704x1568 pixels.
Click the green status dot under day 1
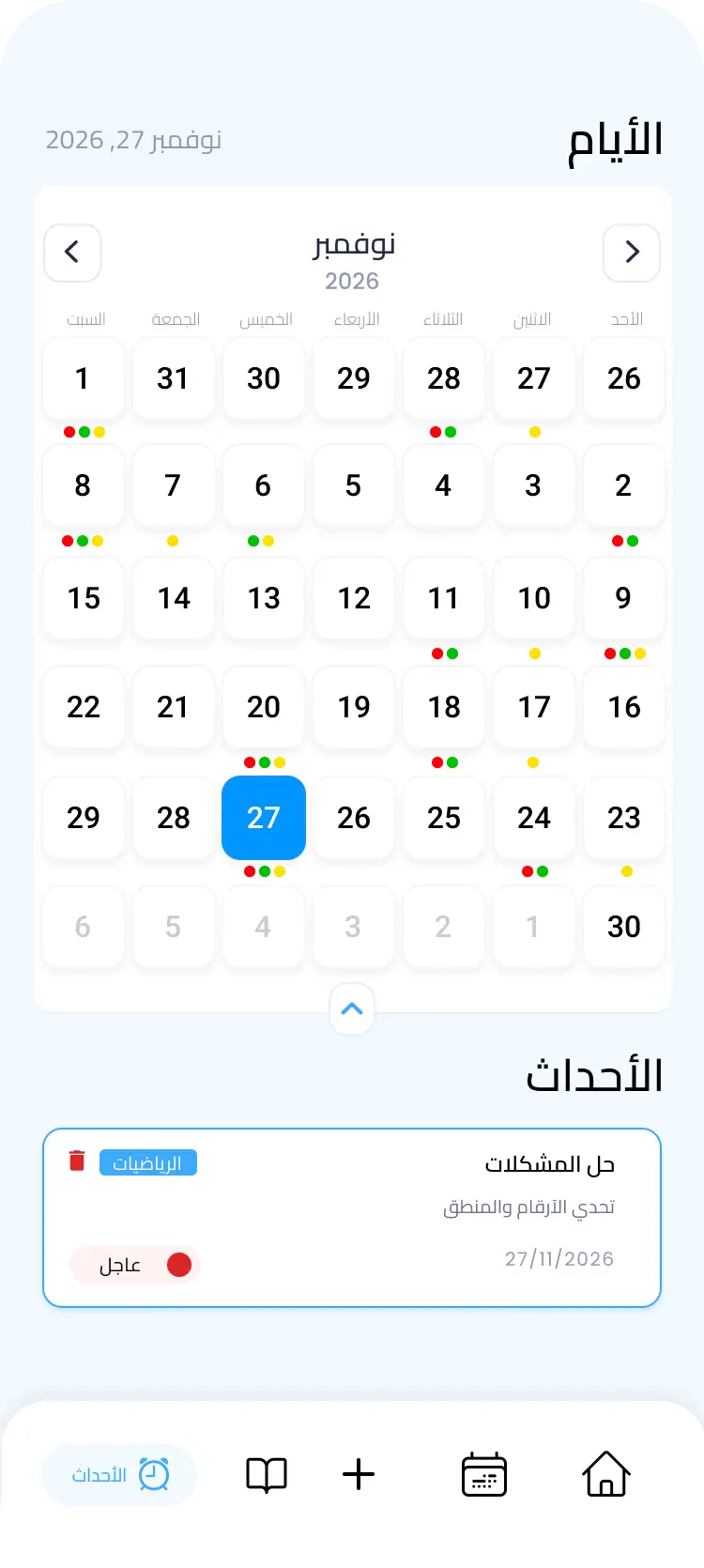(x=83, y=432)
